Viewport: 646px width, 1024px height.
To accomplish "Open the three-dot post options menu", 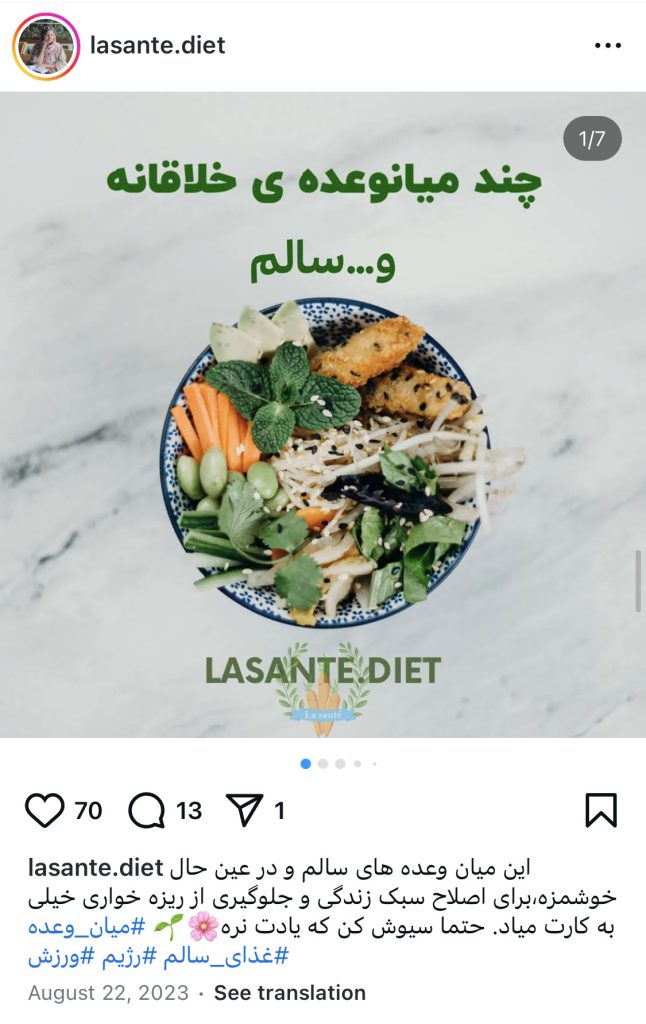I will (608, 46).
